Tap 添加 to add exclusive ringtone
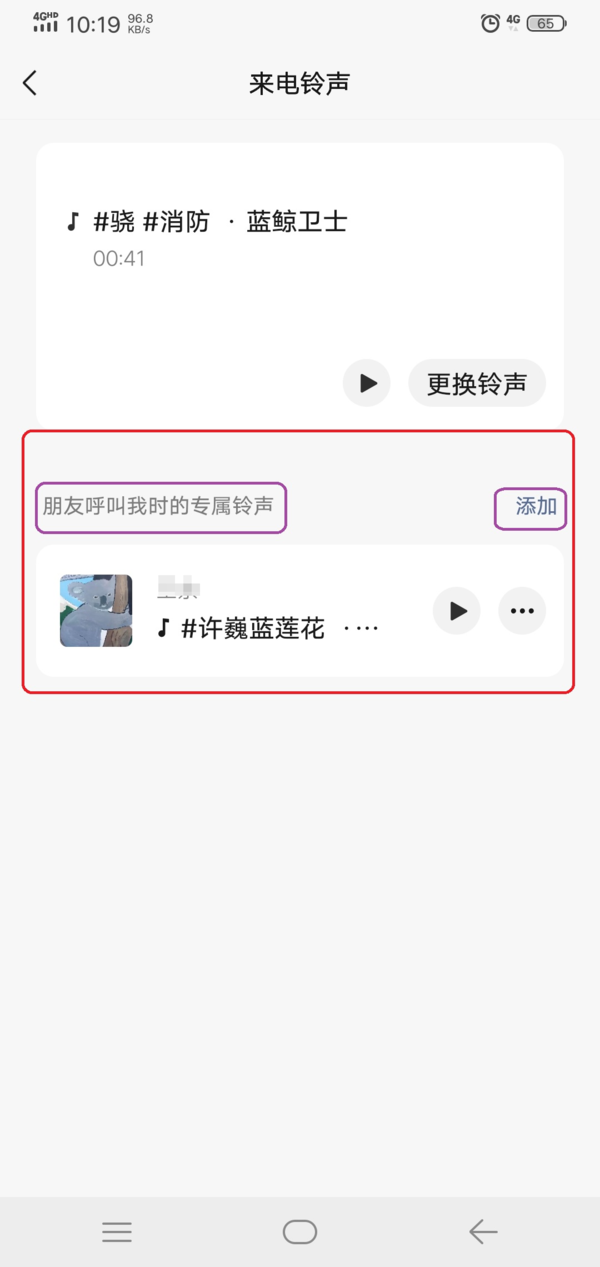This screenshot has height=1267, width=600. click(536, 507)
